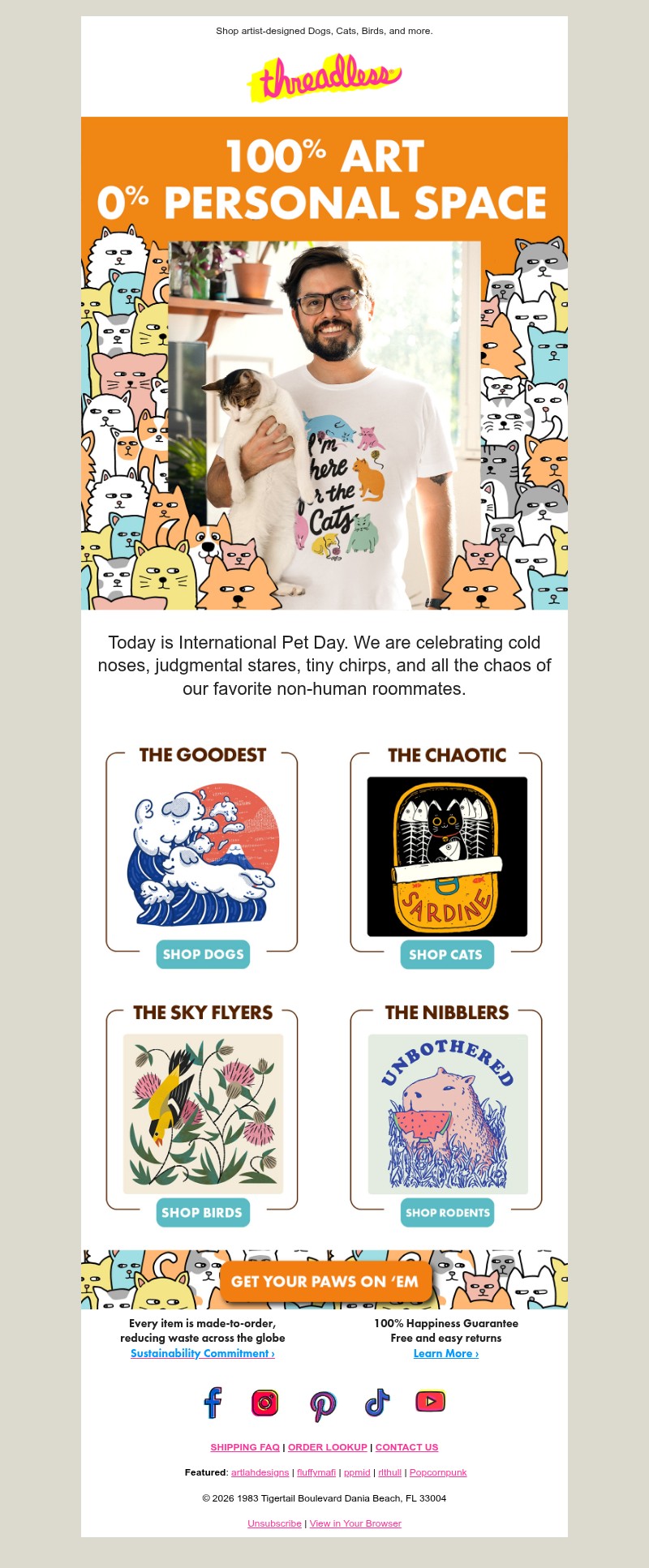Open the Shipping FAQ link
The image size is (649, 1568).
click(x=245, y=1447)
